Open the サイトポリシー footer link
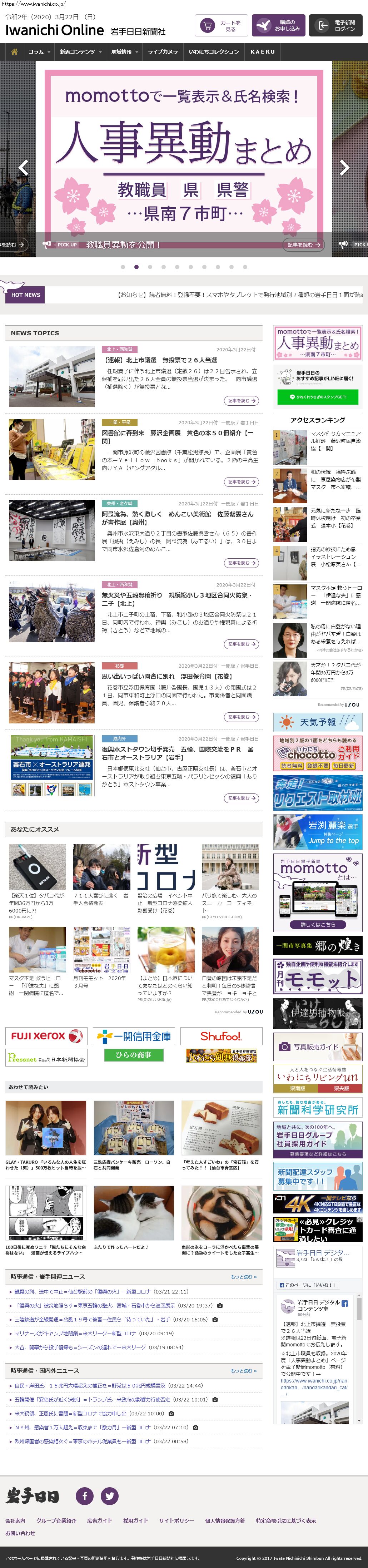This screenshot has width=368, height=1568. [x=176, y=1520]
